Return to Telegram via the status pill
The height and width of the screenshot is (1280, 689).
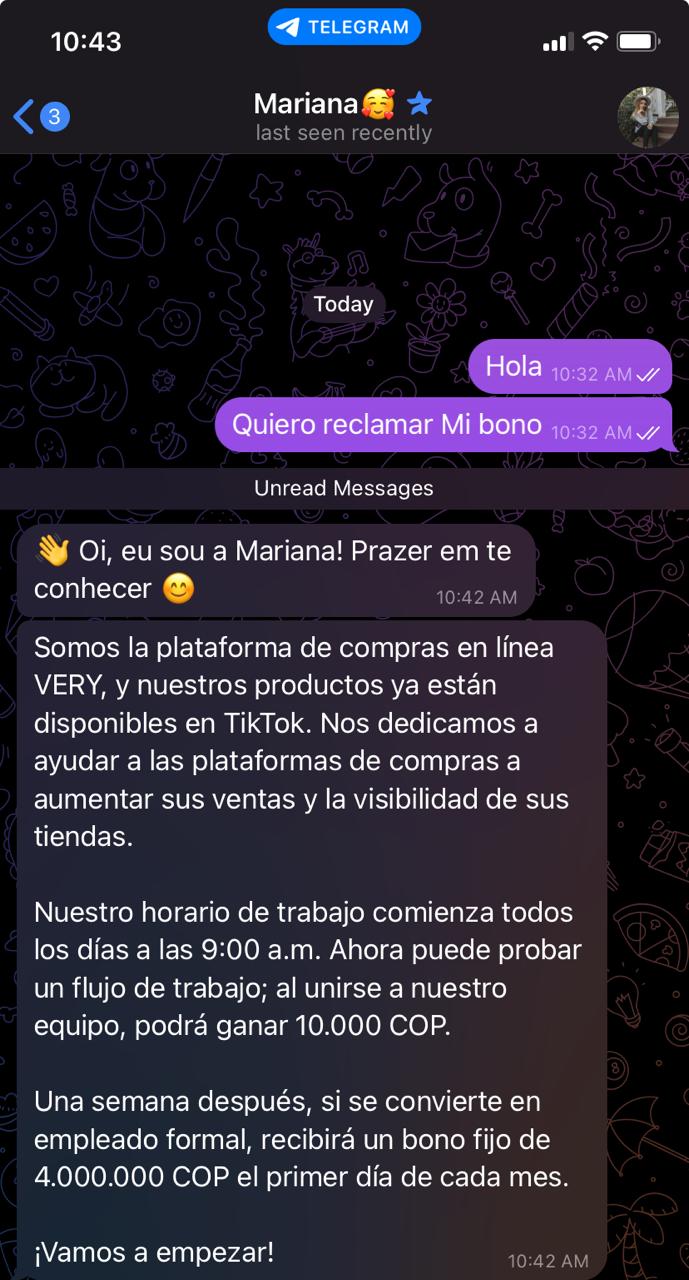[x=344, y=27]
